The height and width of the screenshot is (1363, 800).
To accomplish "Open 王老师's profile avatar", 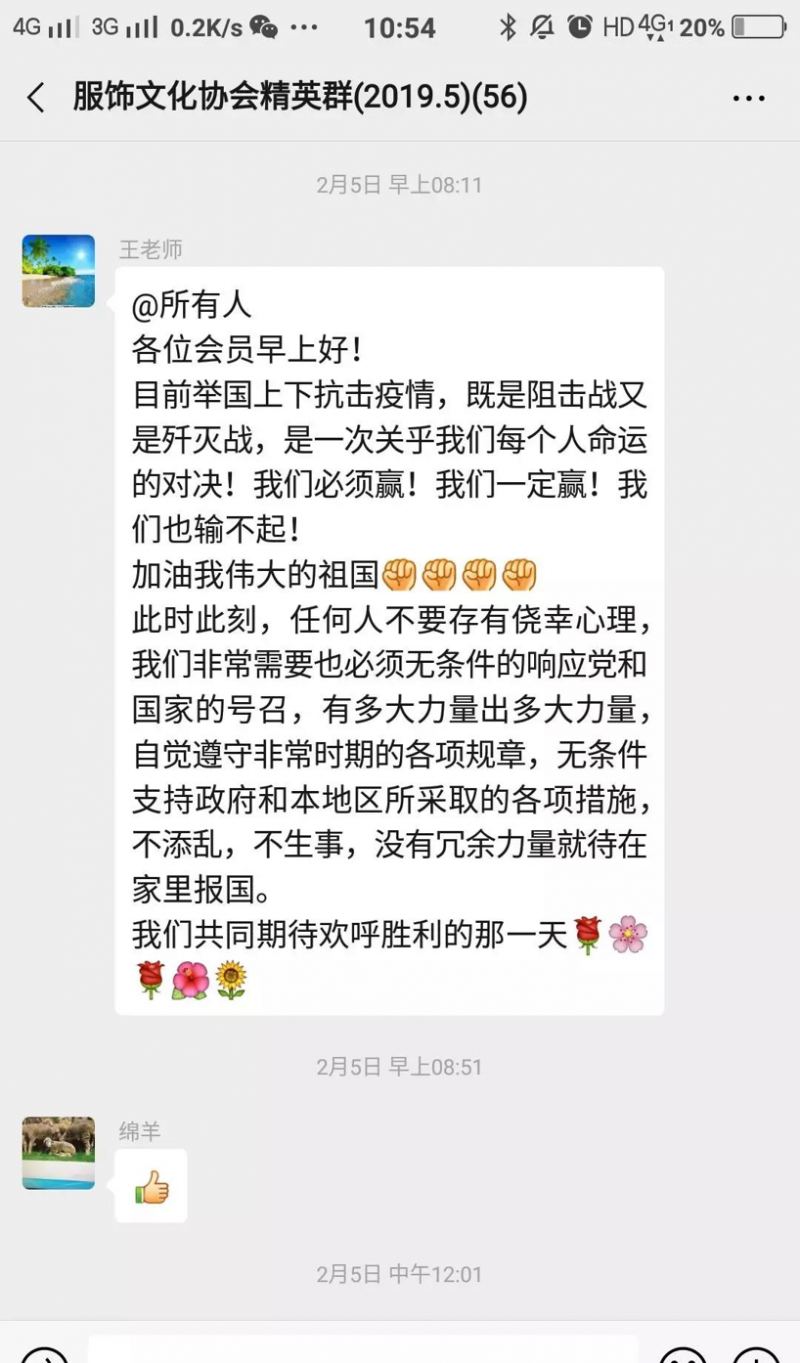I will [x=59, y=271].
